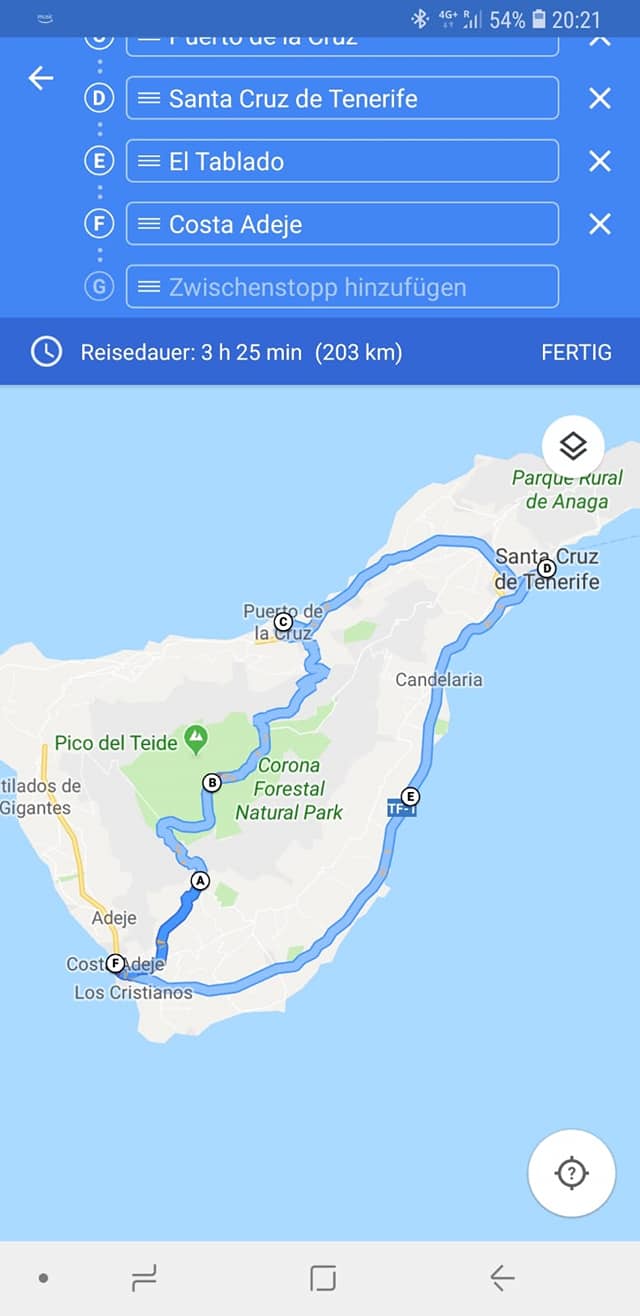The height and width of the screenshot is (1316, 640).
Task: Edit the El Tablado stop
Action: coord(342,161)
